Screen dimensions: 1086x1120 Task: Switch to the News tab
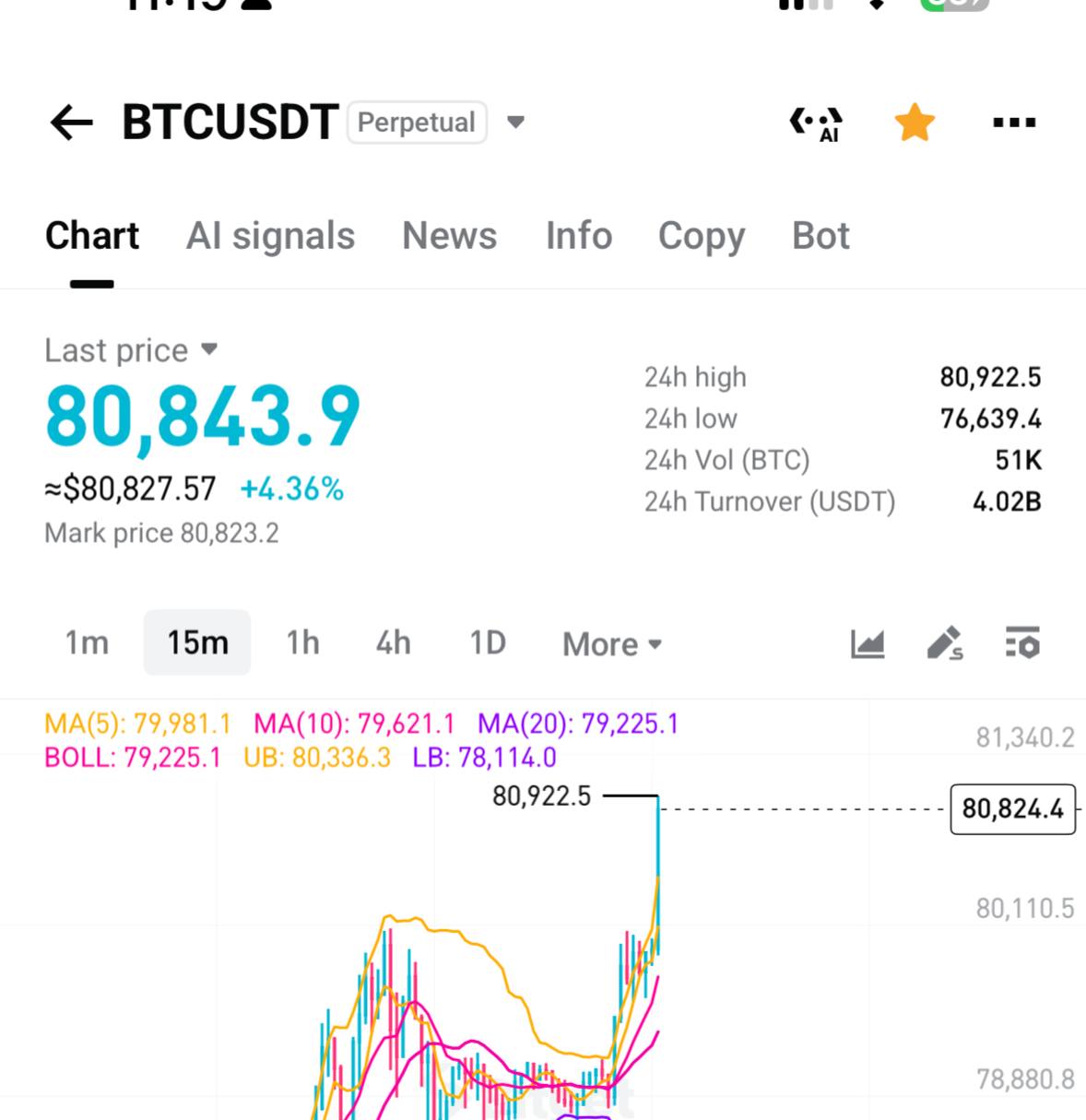coord(450,236)
